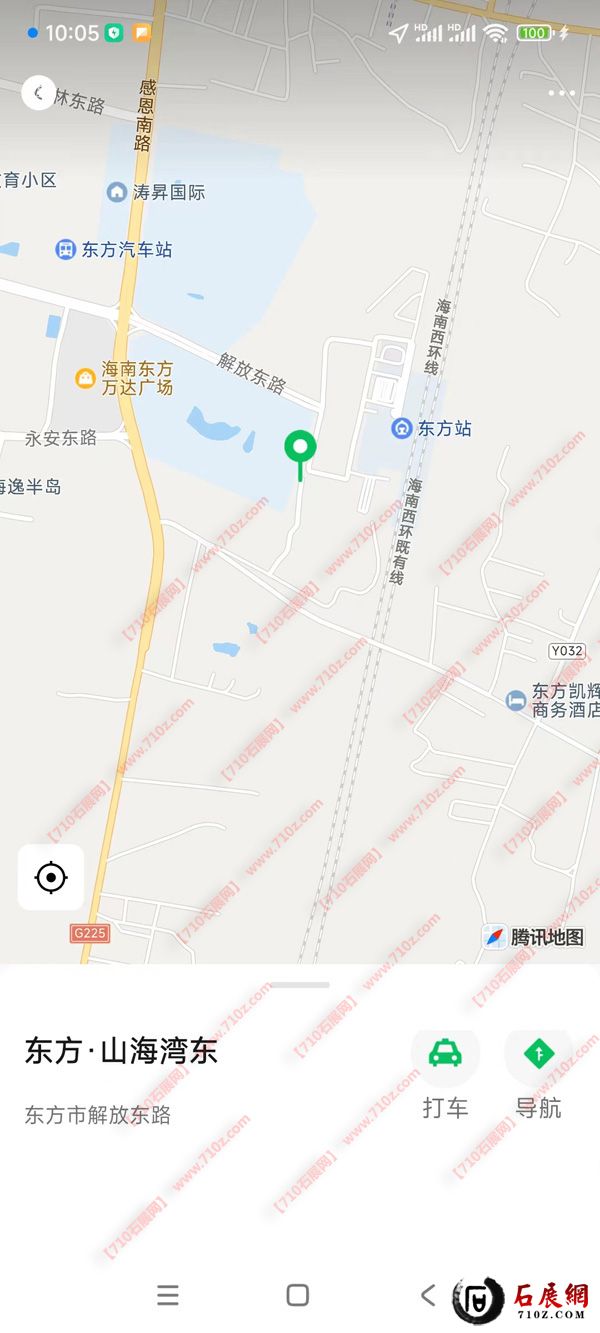Screen dimensions: 600x1333
Task: Tap the 海南东方万达广场 map marker
Action: 86,378
